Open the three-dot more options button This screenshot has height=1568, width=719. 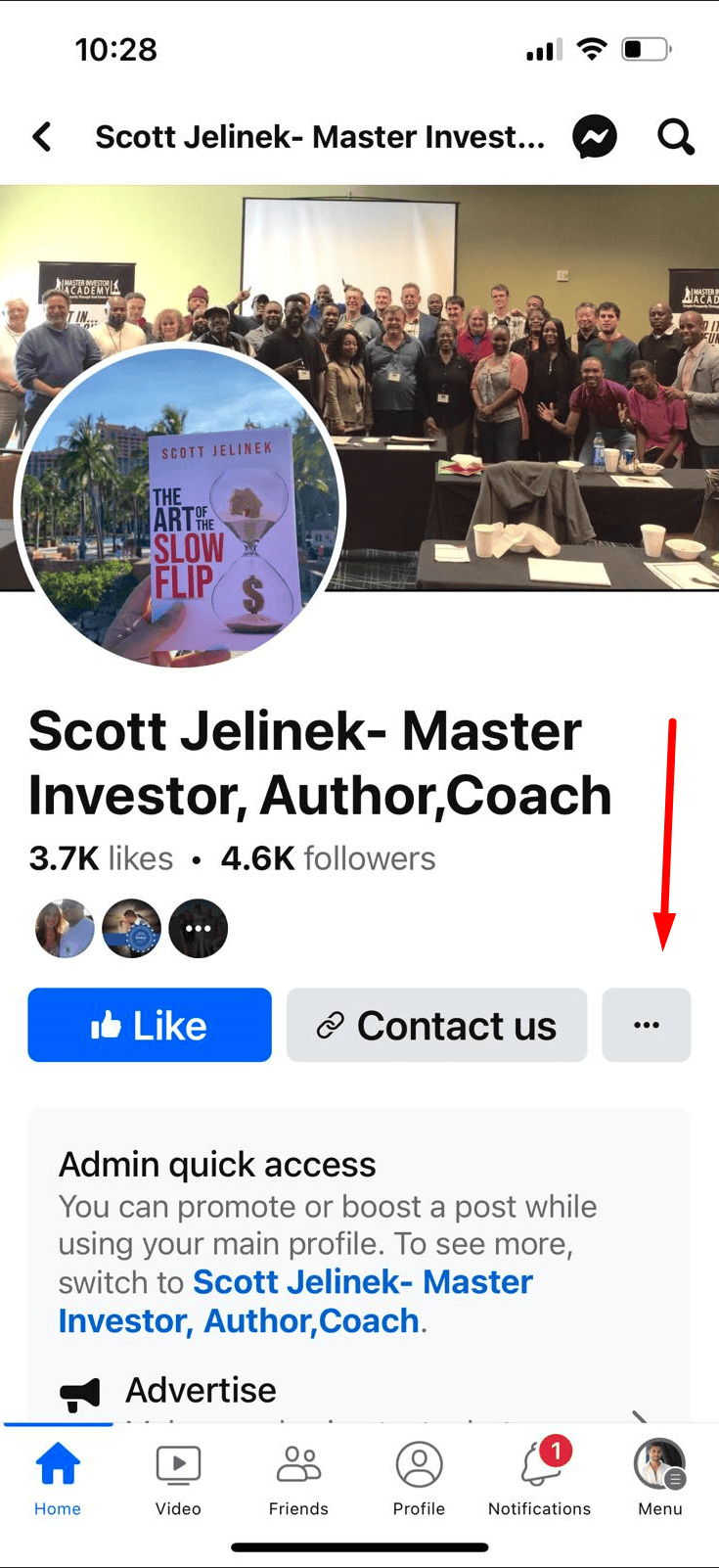(646, 1025)
